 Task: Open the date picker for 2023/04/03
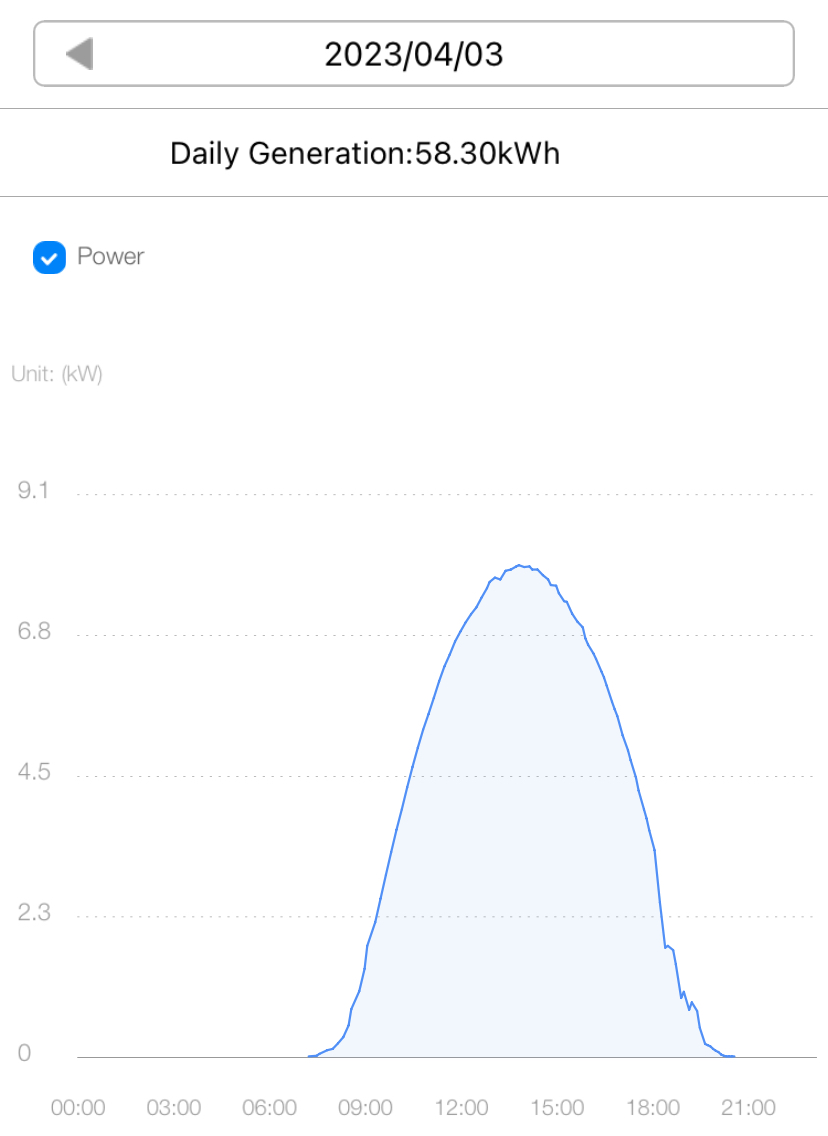pyautogui.click(x=414, y=54)
